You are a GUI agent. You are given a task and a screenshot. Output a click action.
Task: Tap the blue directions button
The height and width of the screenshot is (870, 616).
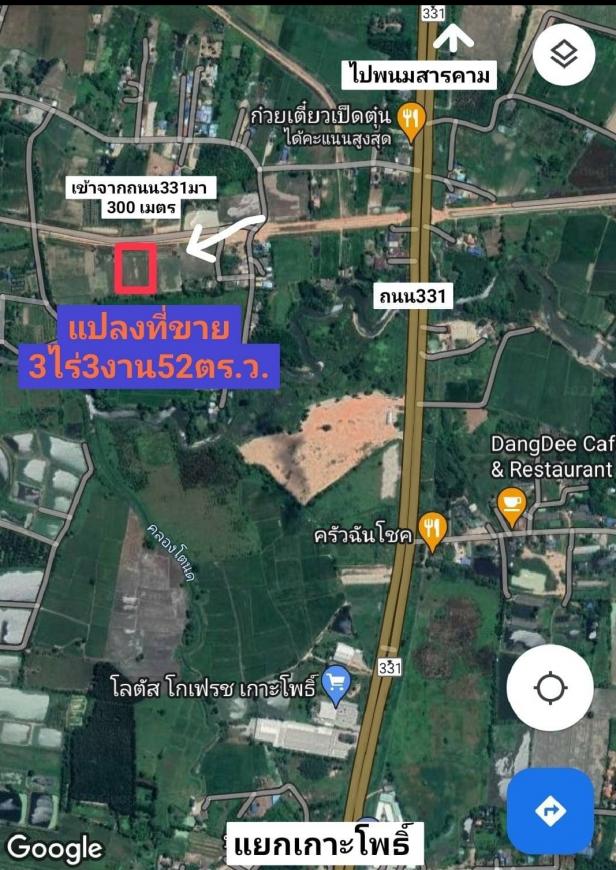(550, 811)
